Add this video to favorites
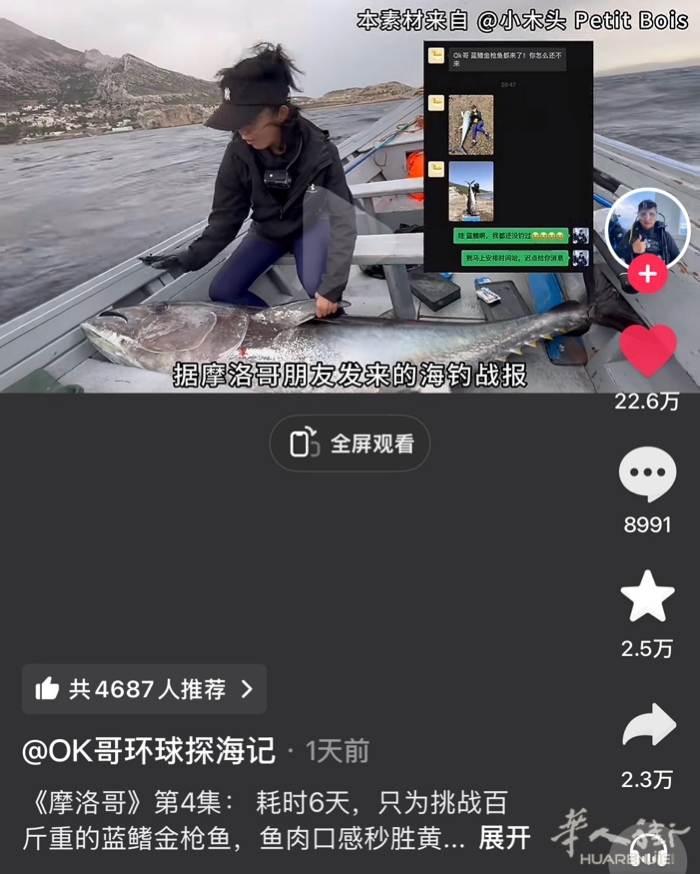Image resolution: width=700 pixels, height=874 pixels. pyautogui.click(x=648, y=597)
